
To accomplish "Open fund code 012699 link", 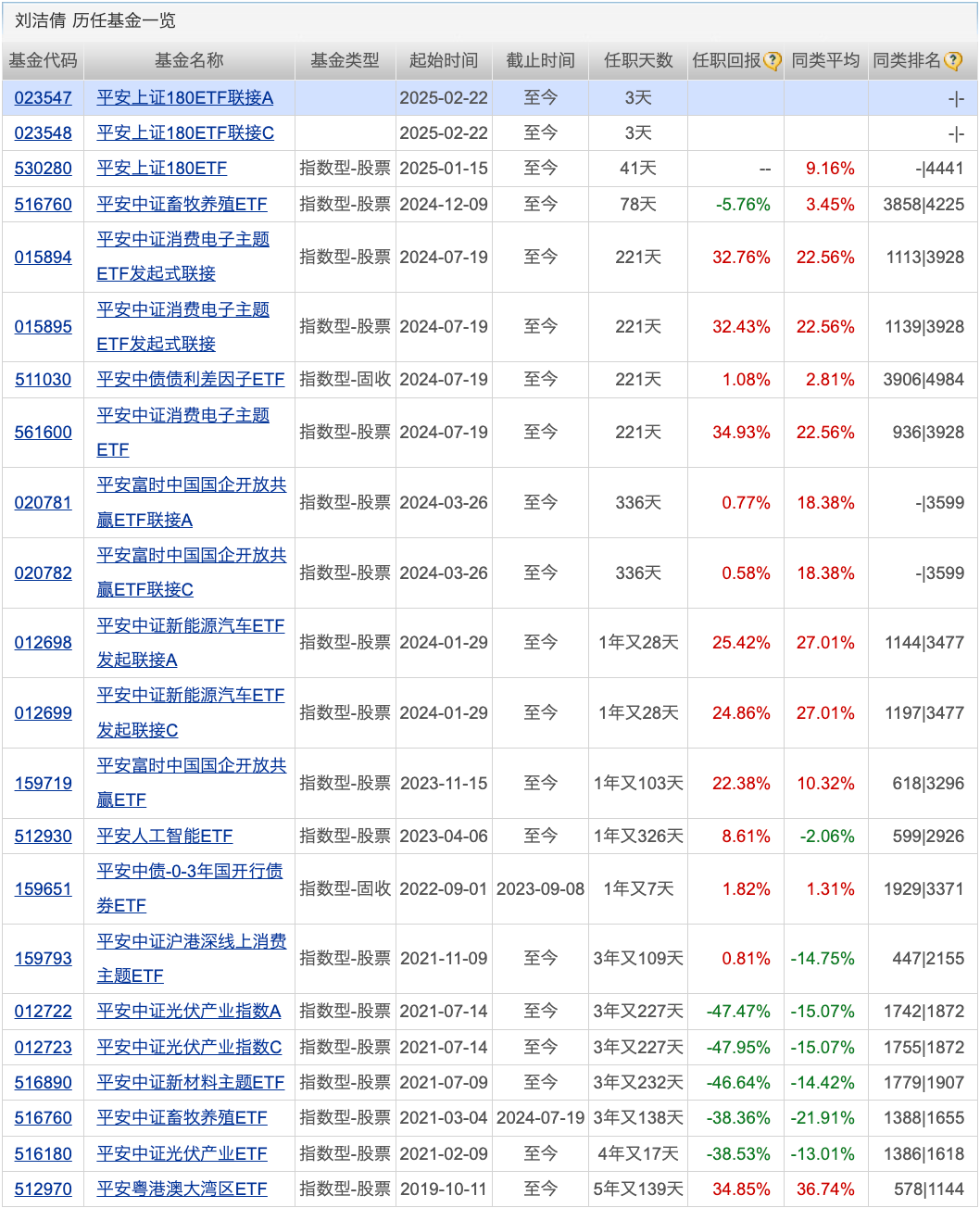I will click(43, 713).
